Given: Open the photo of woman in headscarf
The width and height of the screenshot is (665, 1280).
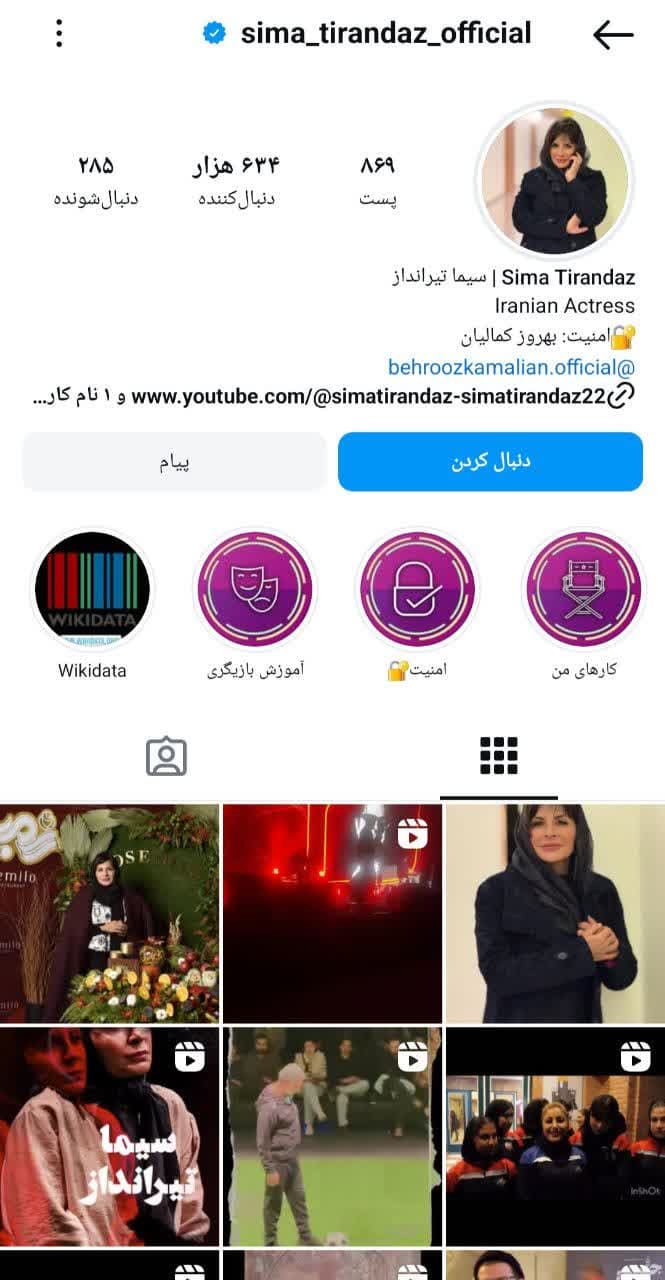Looking at the screenshot, I should tap(555, 913).
